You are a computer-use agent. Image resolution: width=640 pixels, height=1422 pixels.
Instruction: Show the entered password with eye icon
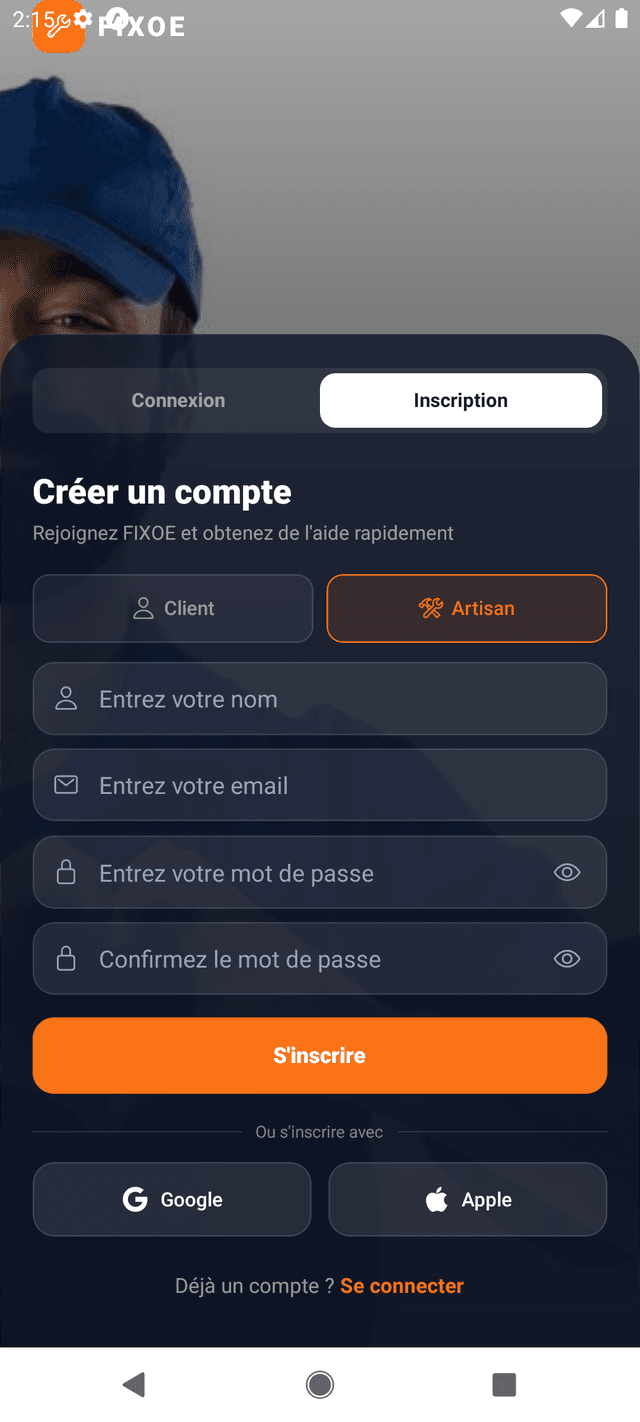pos(567,873)
